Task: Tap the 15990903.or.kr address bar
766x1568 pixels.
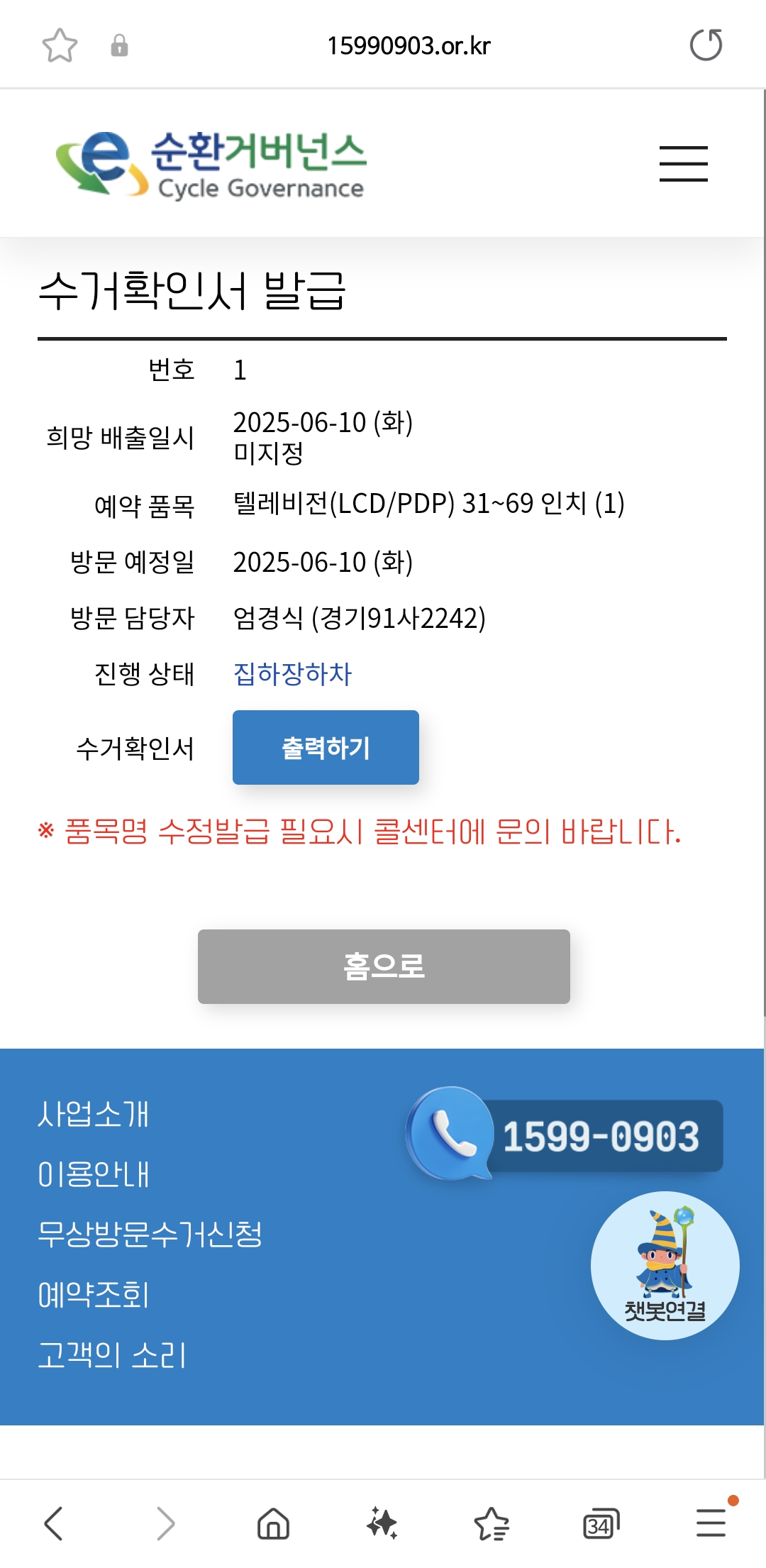Action: click(409, 46)
